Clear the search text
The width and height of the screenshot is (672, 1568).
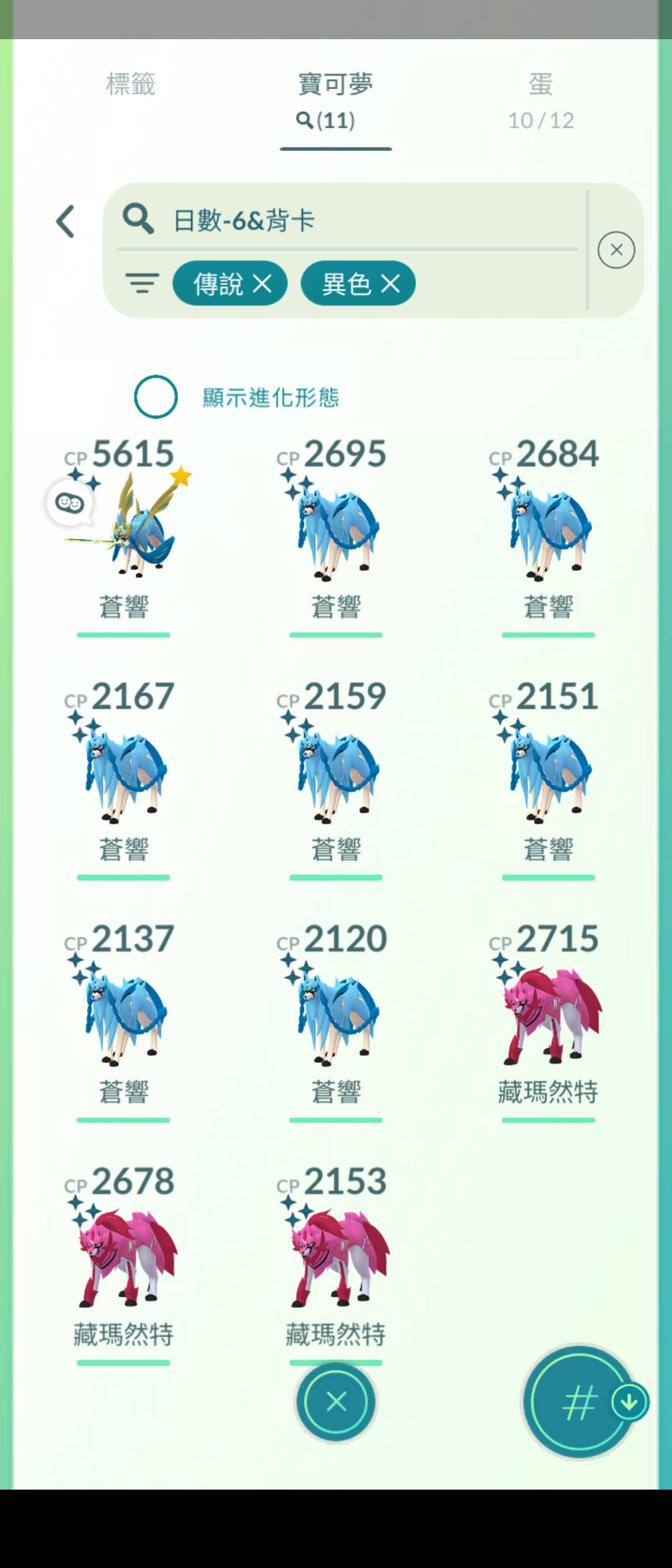click(616, 250)
